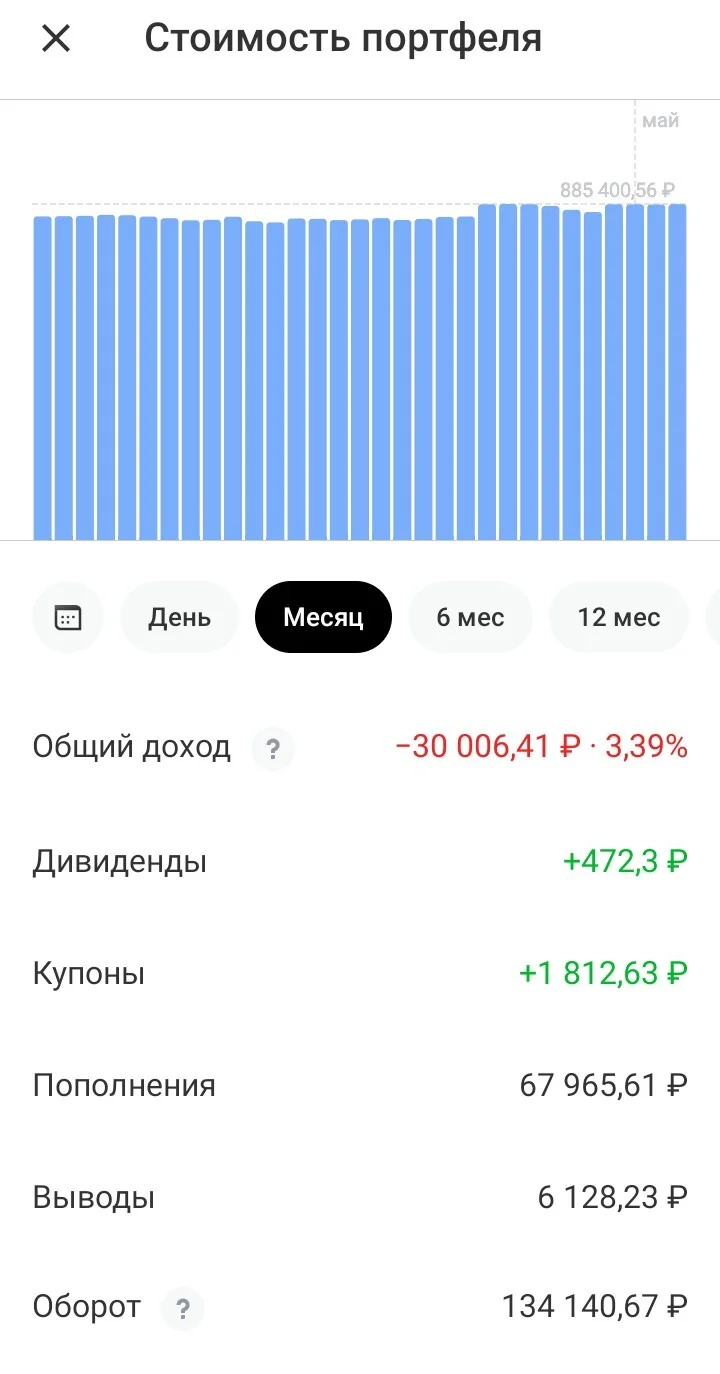Show the 12 мес period

coord(619,617)
